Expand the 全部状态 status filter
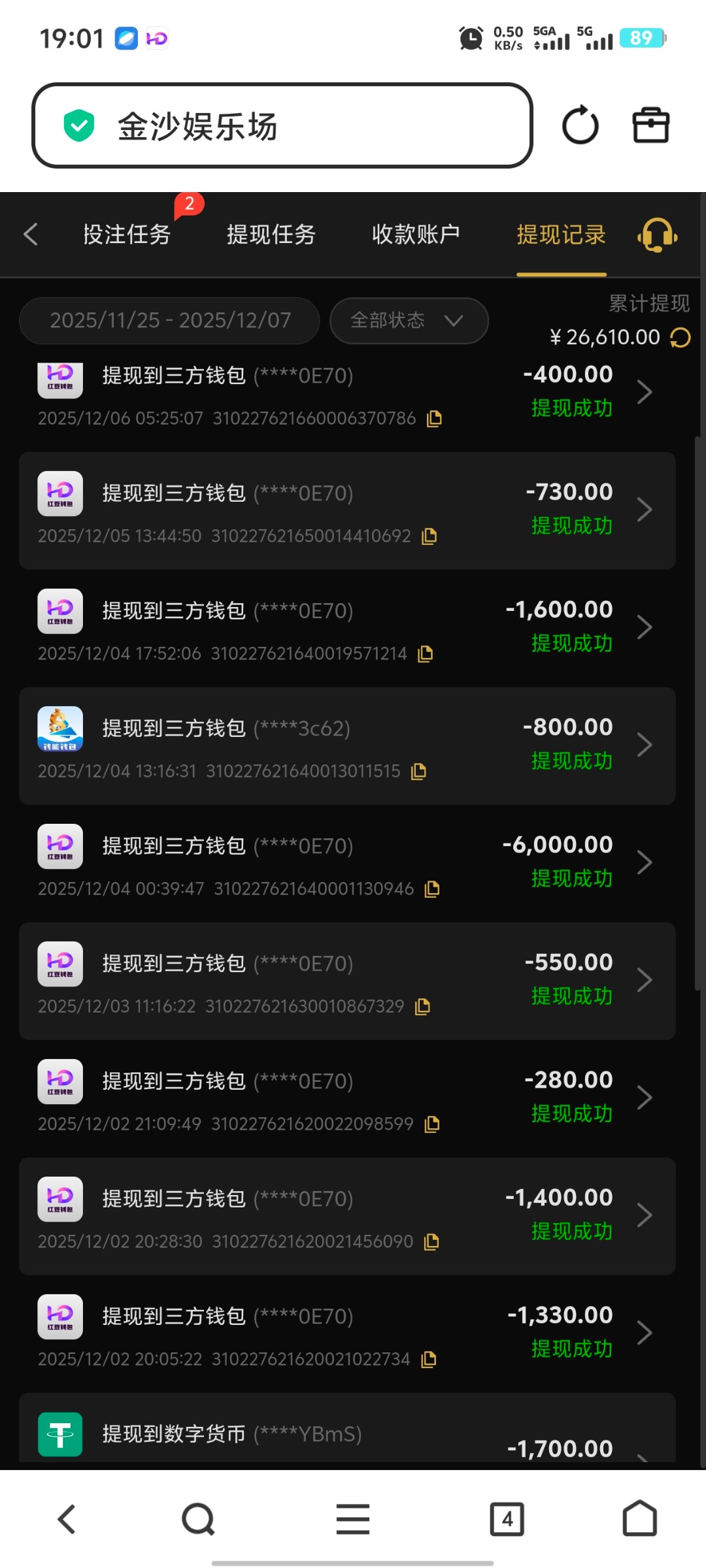The height and width of the screenshot is (1568, 706). (x=409, y=320)
